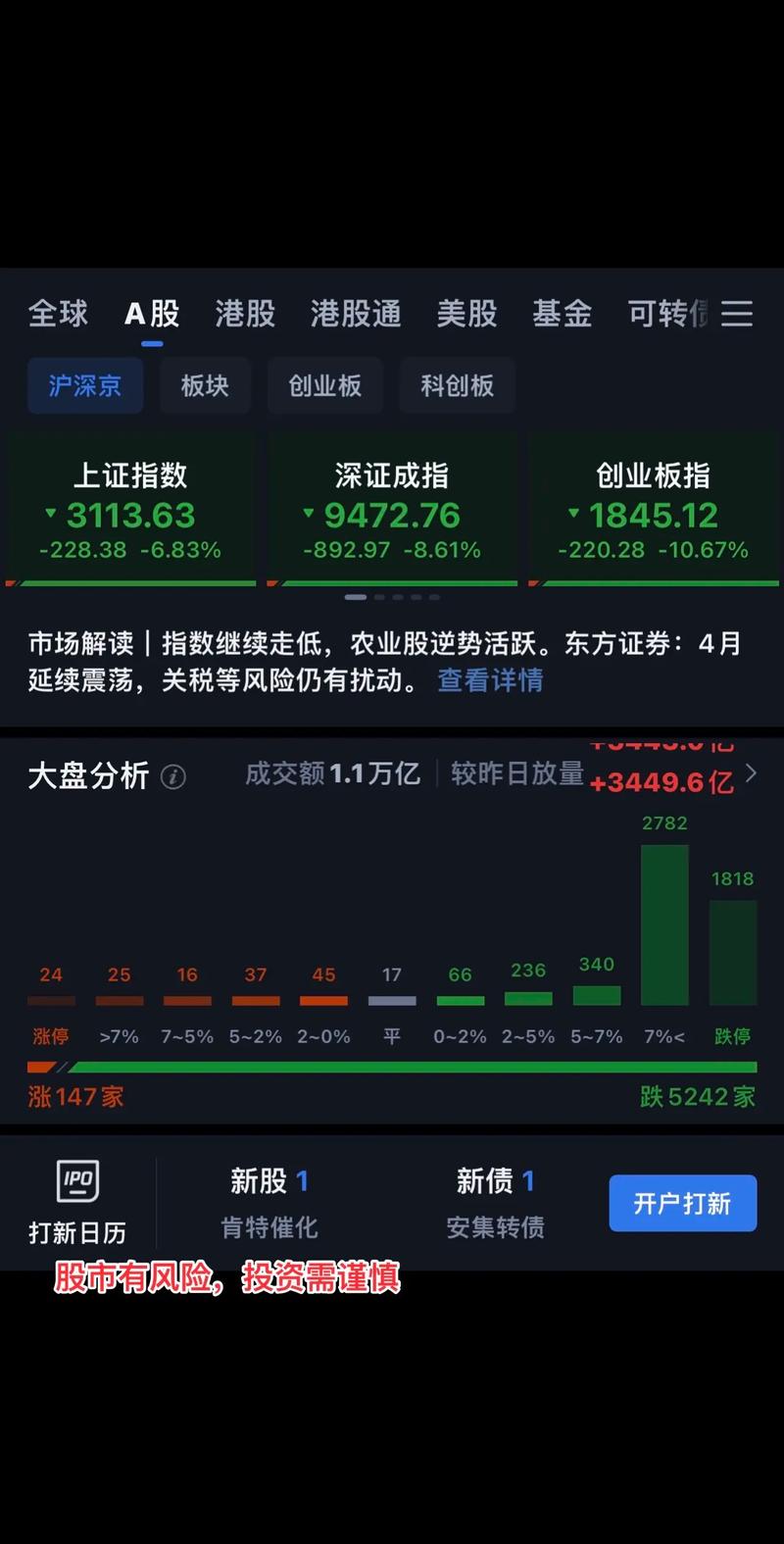View the new bond 安集转债

point(495,1203)
